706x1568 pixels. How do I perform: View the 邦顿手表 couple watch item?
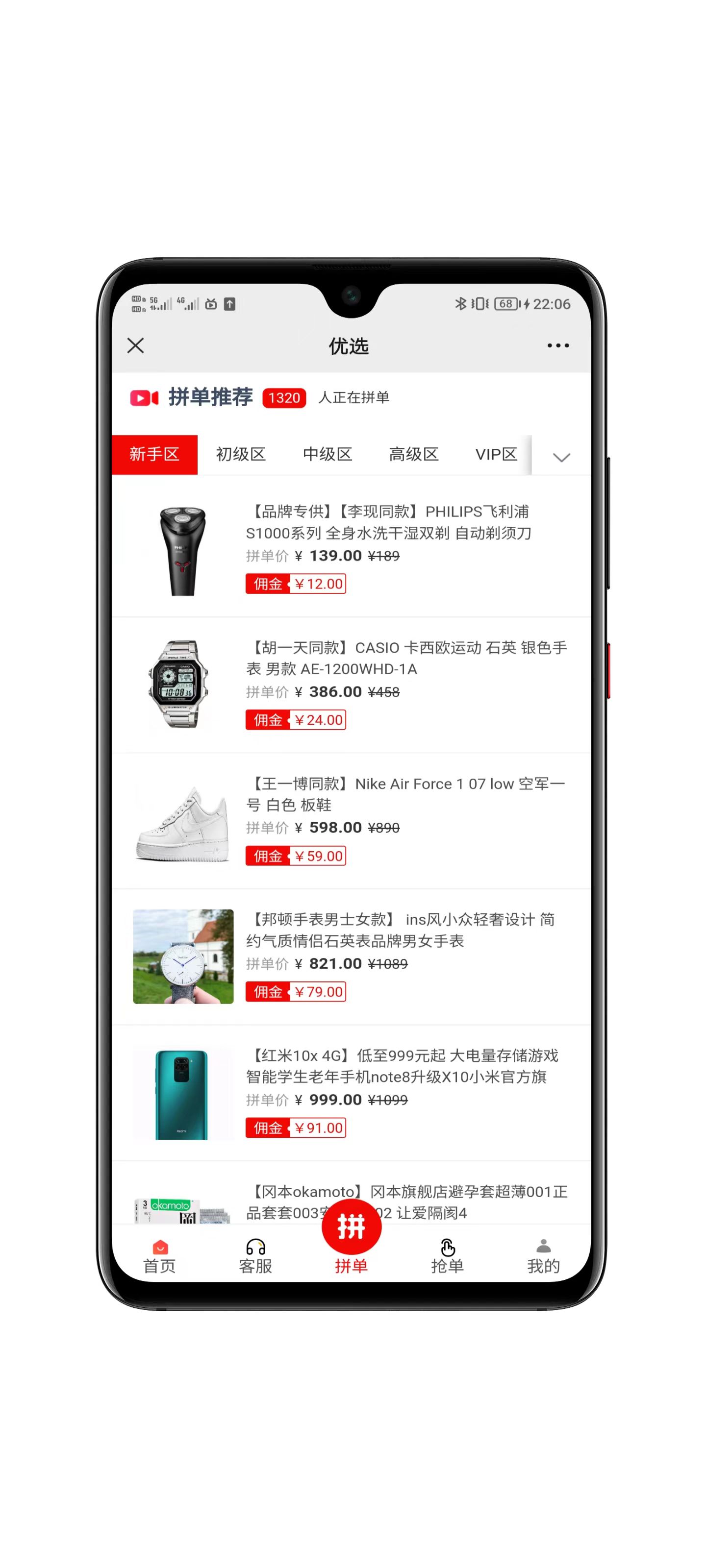tap(400, 930)
